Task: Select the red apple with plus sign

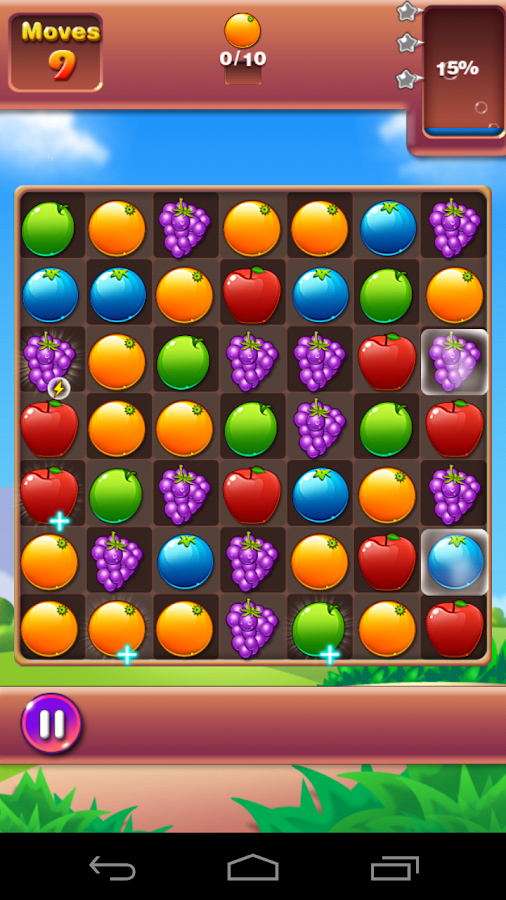Action: (49, 495)
